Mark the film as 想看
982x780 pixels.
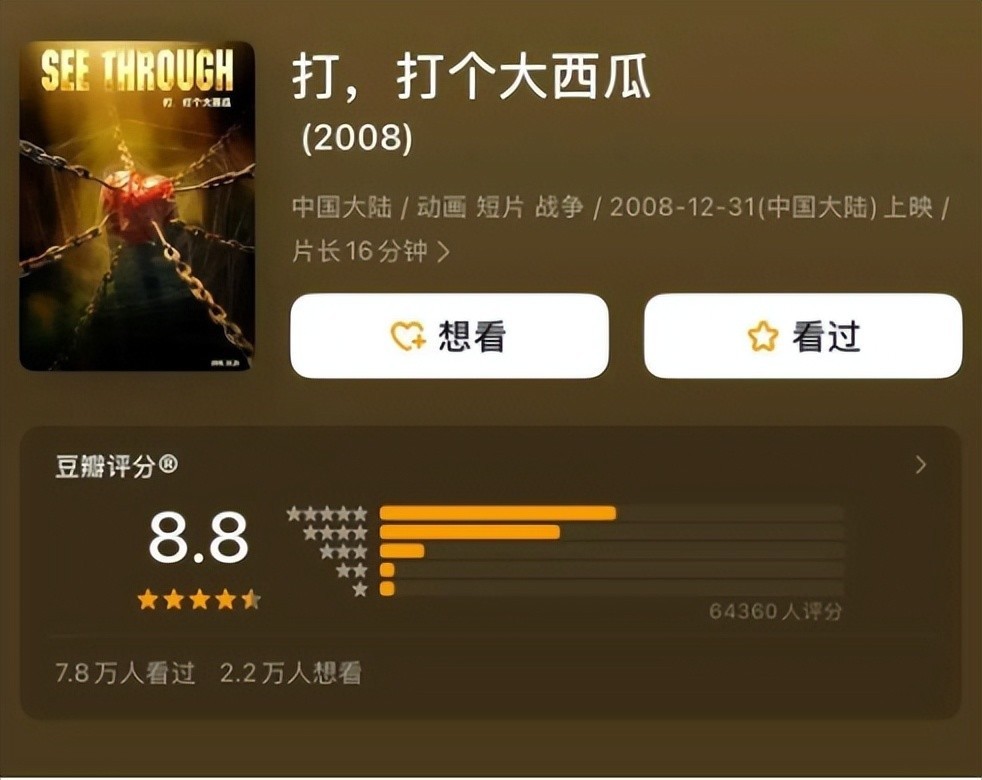[449, 337]
